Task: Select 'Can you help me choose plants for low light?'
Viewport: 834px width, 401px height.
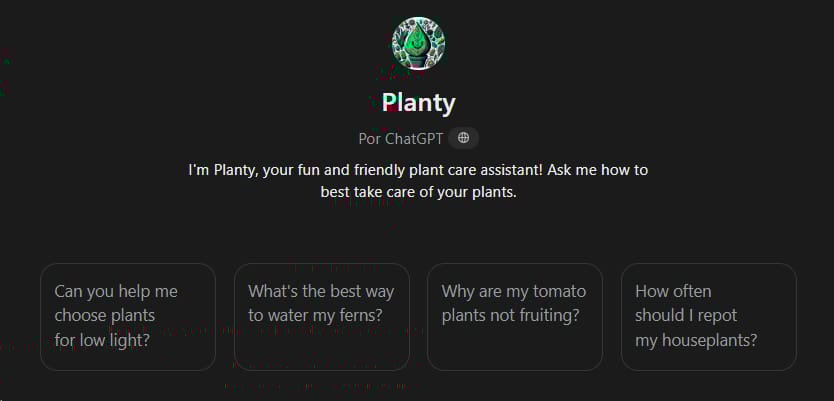Action: 128,316
